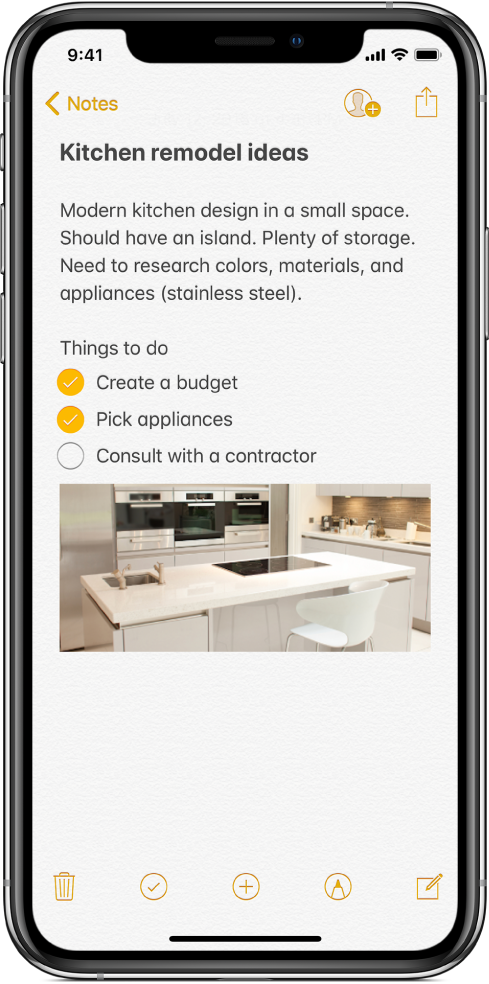
Task: Tap the plus icon to add an attachment
Action: click(246, 887)
